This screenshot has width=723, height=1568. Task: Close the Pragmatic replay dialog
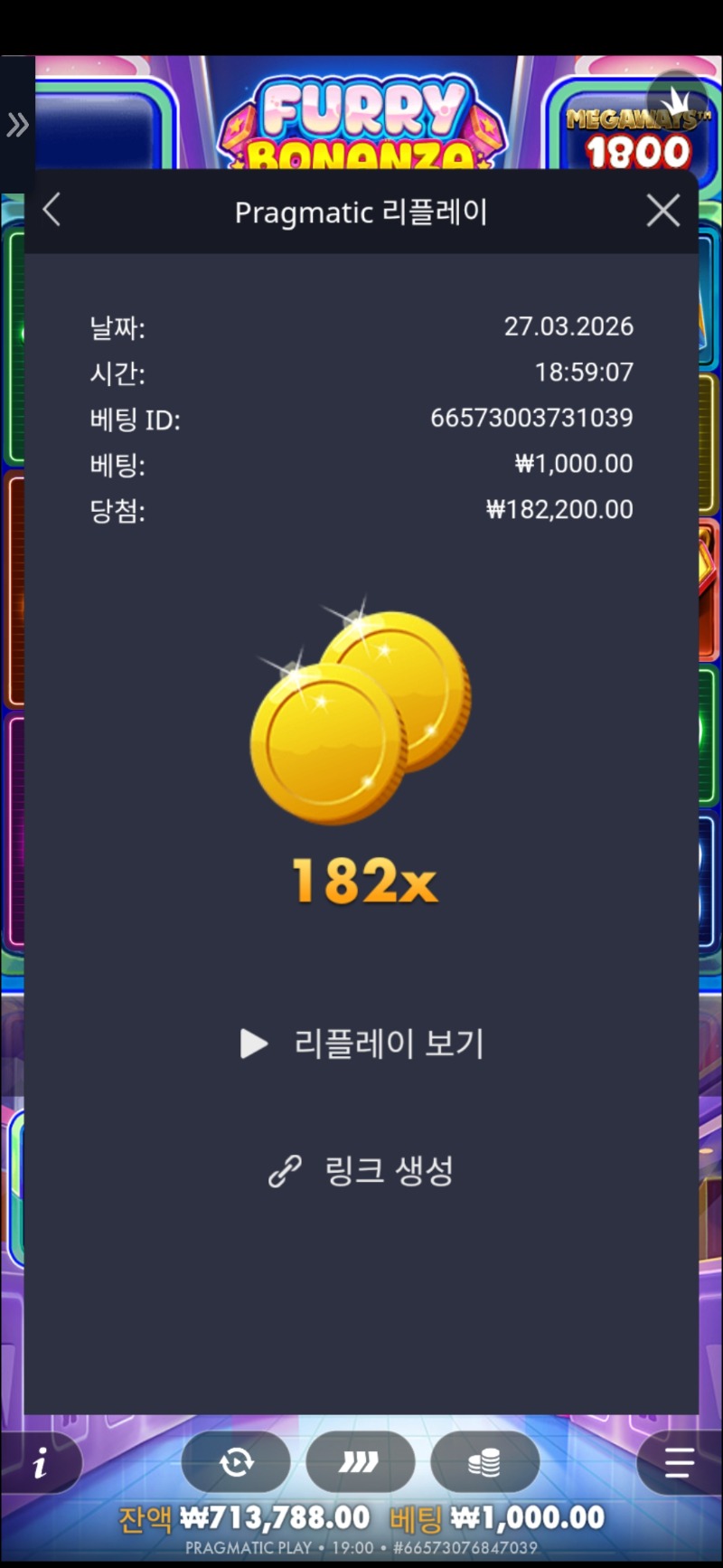[663, 211]
